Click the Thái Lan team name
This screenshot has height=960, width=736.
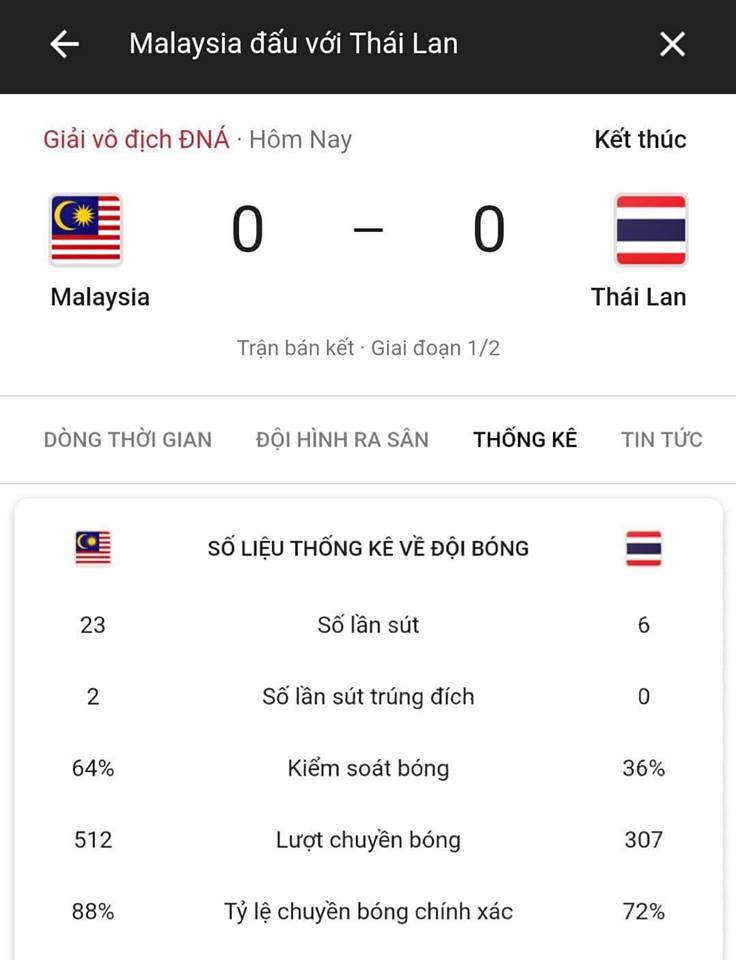(639, 297)
